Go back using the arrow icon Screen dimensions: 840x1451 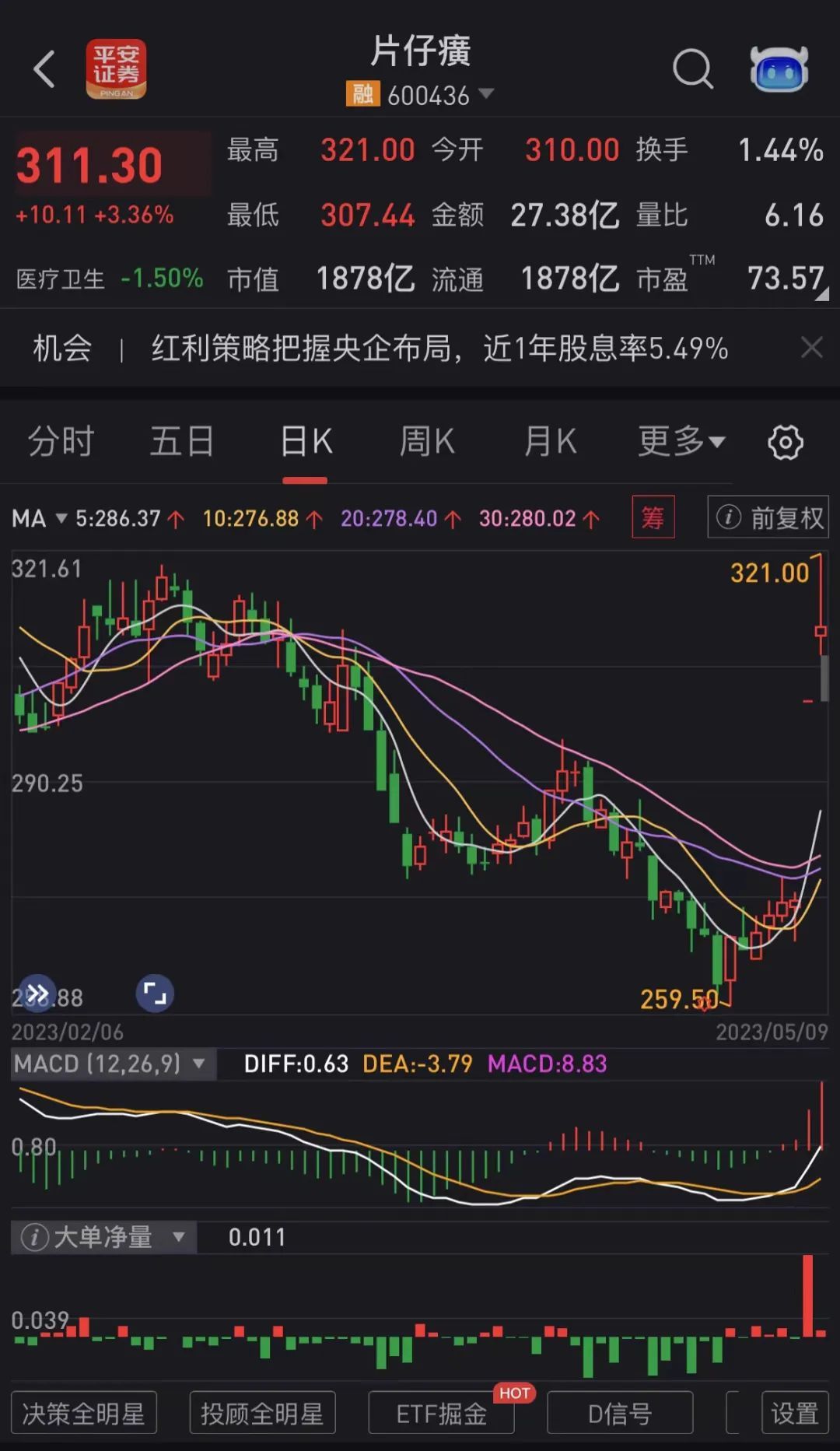(44, 69)
